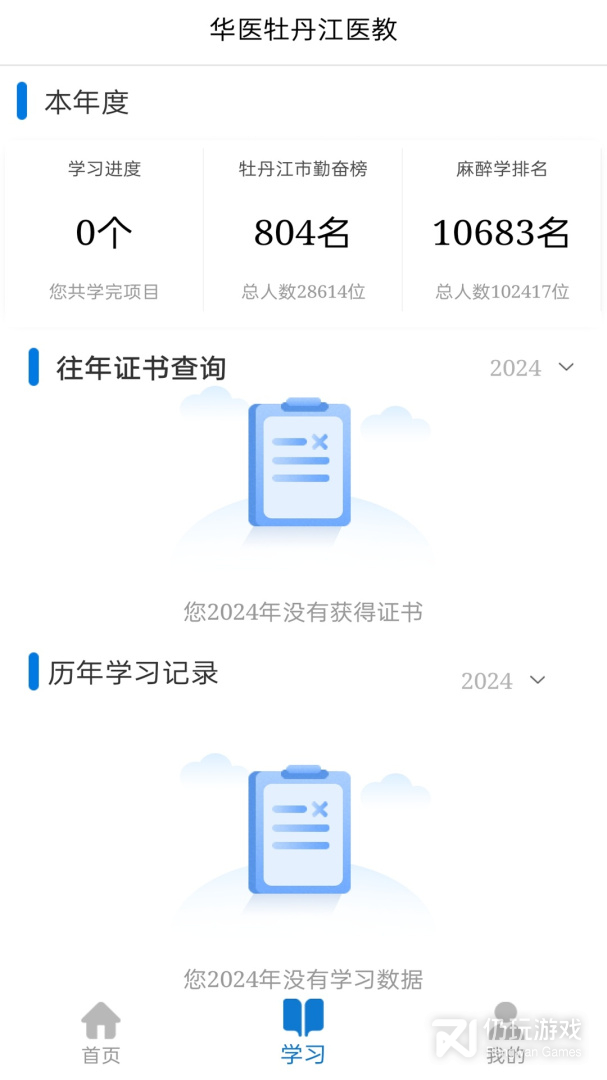
Task: Open the 学习进度 card
Action: [104, 232]
